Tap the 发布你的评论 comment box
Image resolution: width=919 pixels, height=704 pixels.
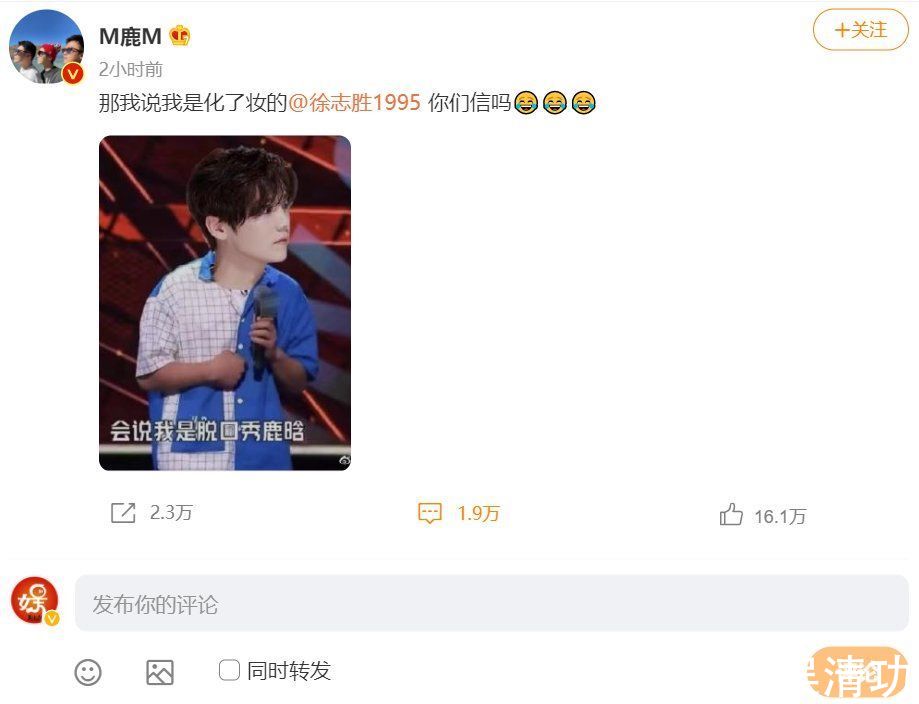point(490,604)
